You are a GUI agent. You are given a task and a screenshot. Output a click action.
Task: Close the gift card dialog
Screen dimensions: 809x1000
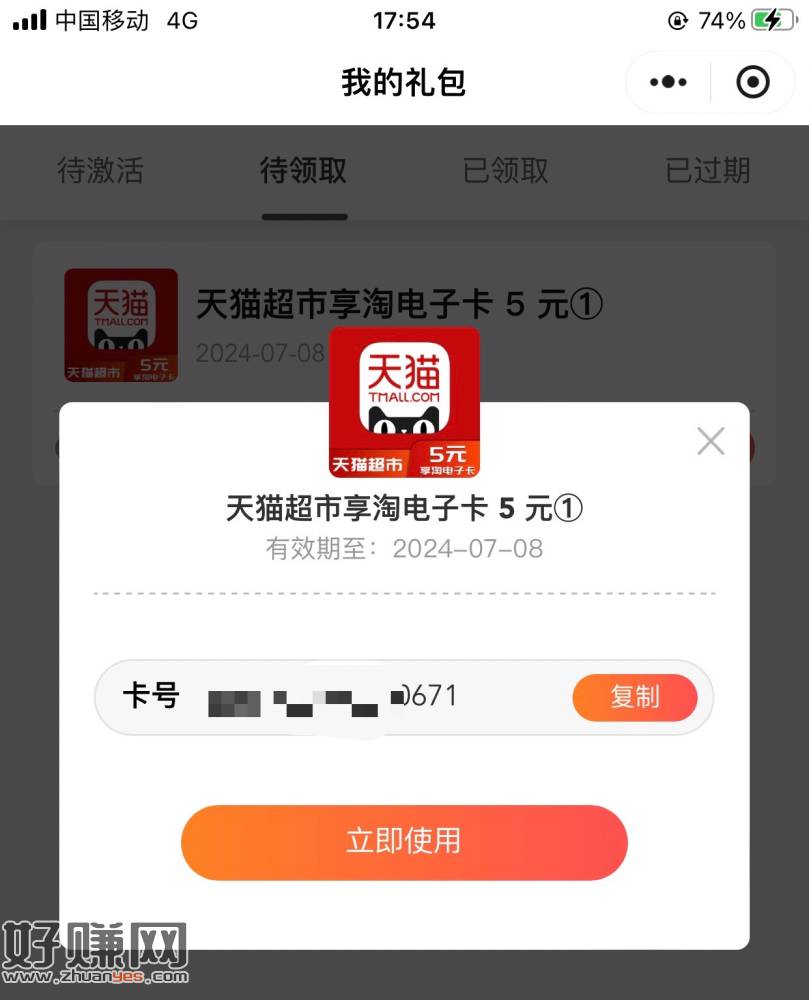click(710, 441)
